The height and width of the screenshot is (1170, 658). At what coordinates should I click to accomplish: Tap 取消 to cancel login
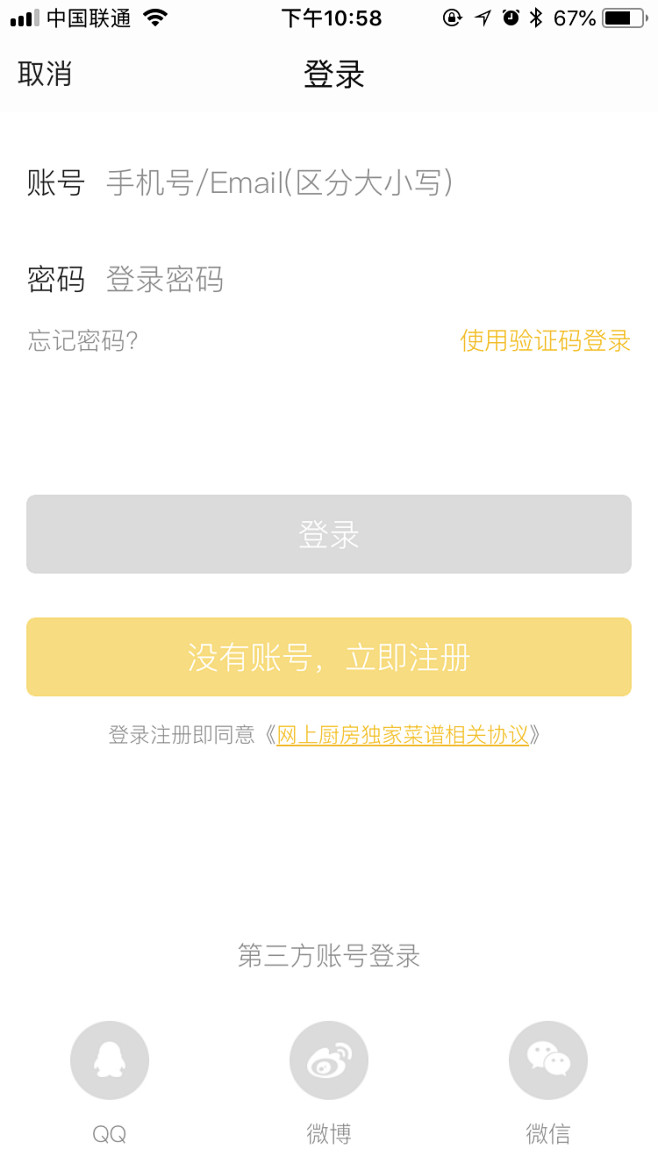pos(45,75)
